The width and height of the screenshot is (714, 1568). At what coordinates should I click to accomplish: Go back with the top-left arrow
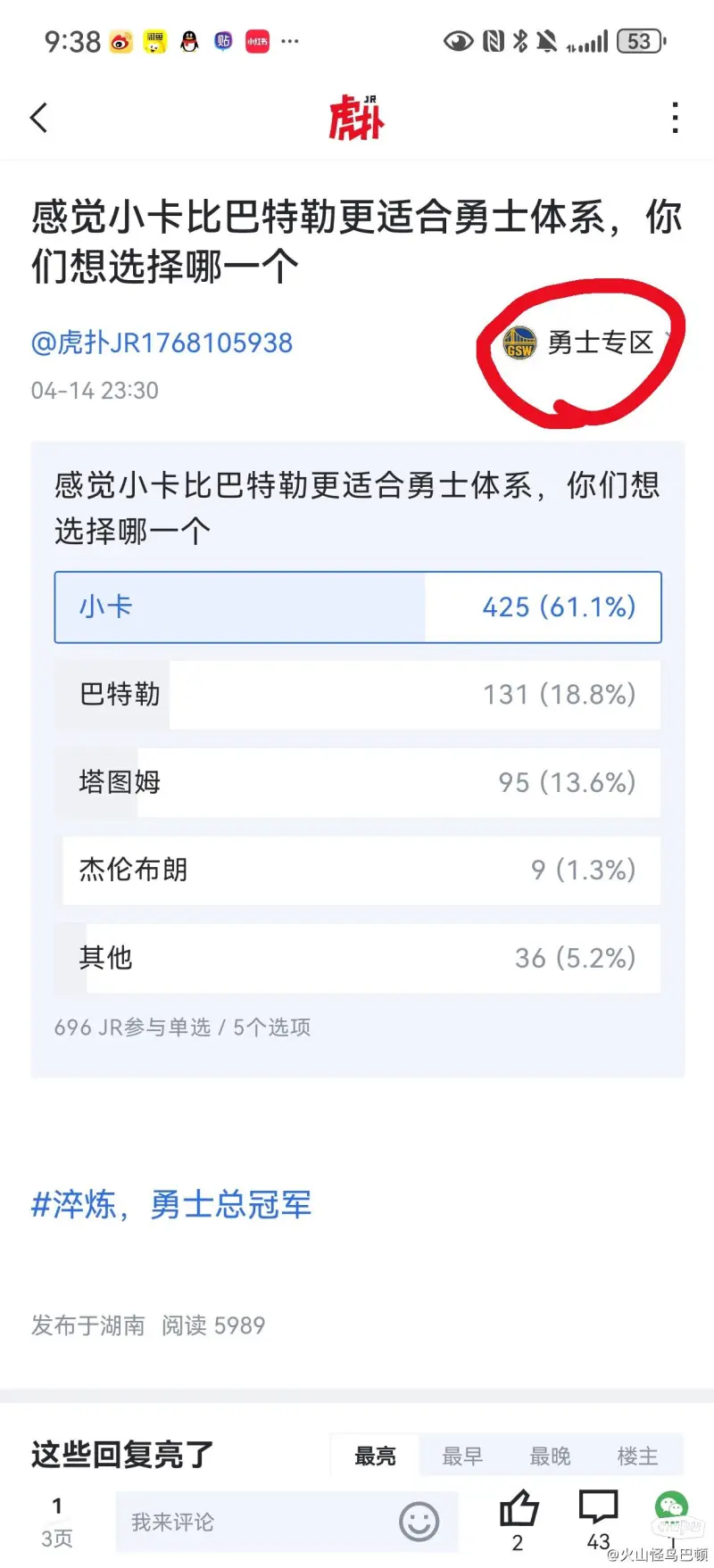pyautogui.click(x=39, y=118)
